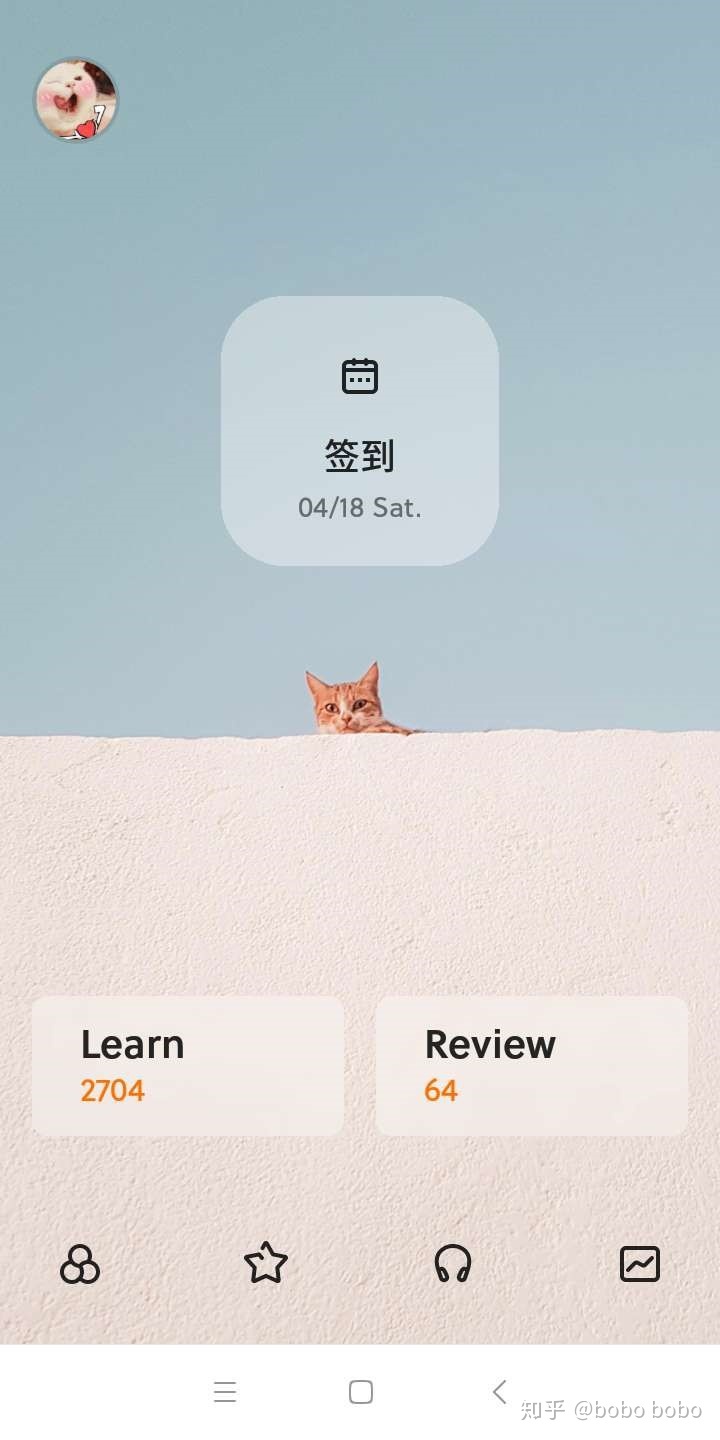Open the profile avatar
Image resolution: width=720 pixels, height=1440 pixels.
[x=76, y=100]
